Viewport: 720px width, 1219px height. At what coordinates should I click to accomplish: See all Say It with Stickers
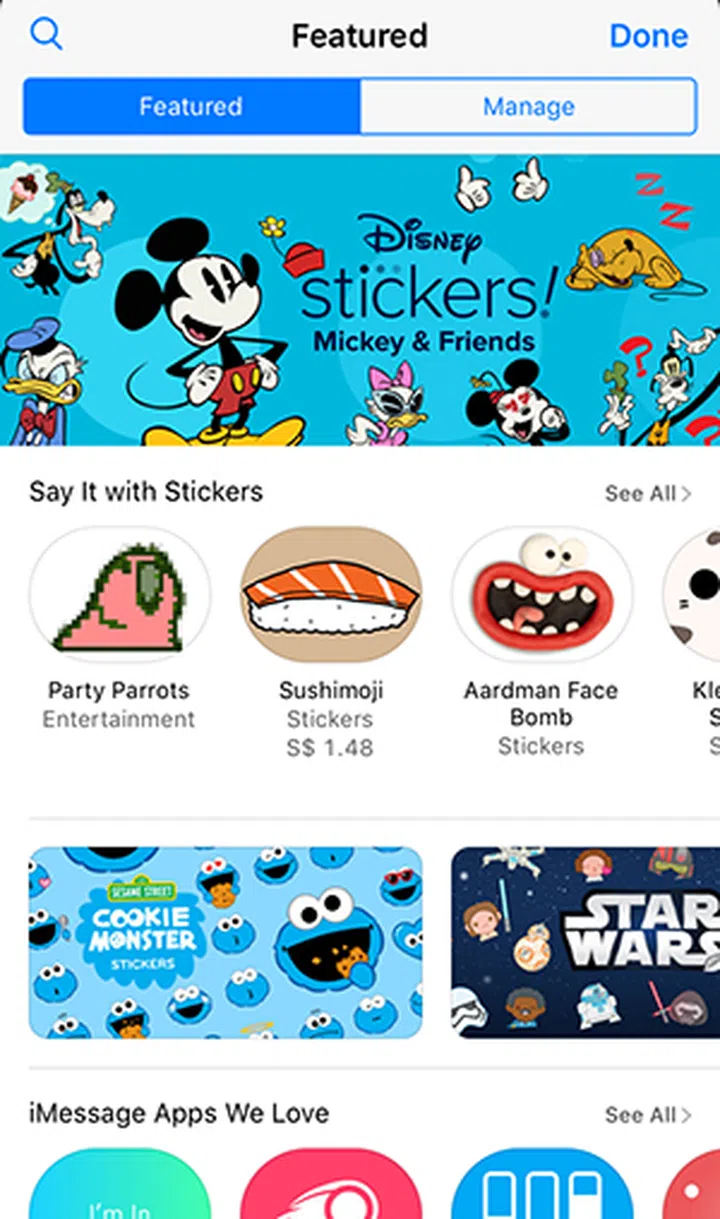[648, 493]
